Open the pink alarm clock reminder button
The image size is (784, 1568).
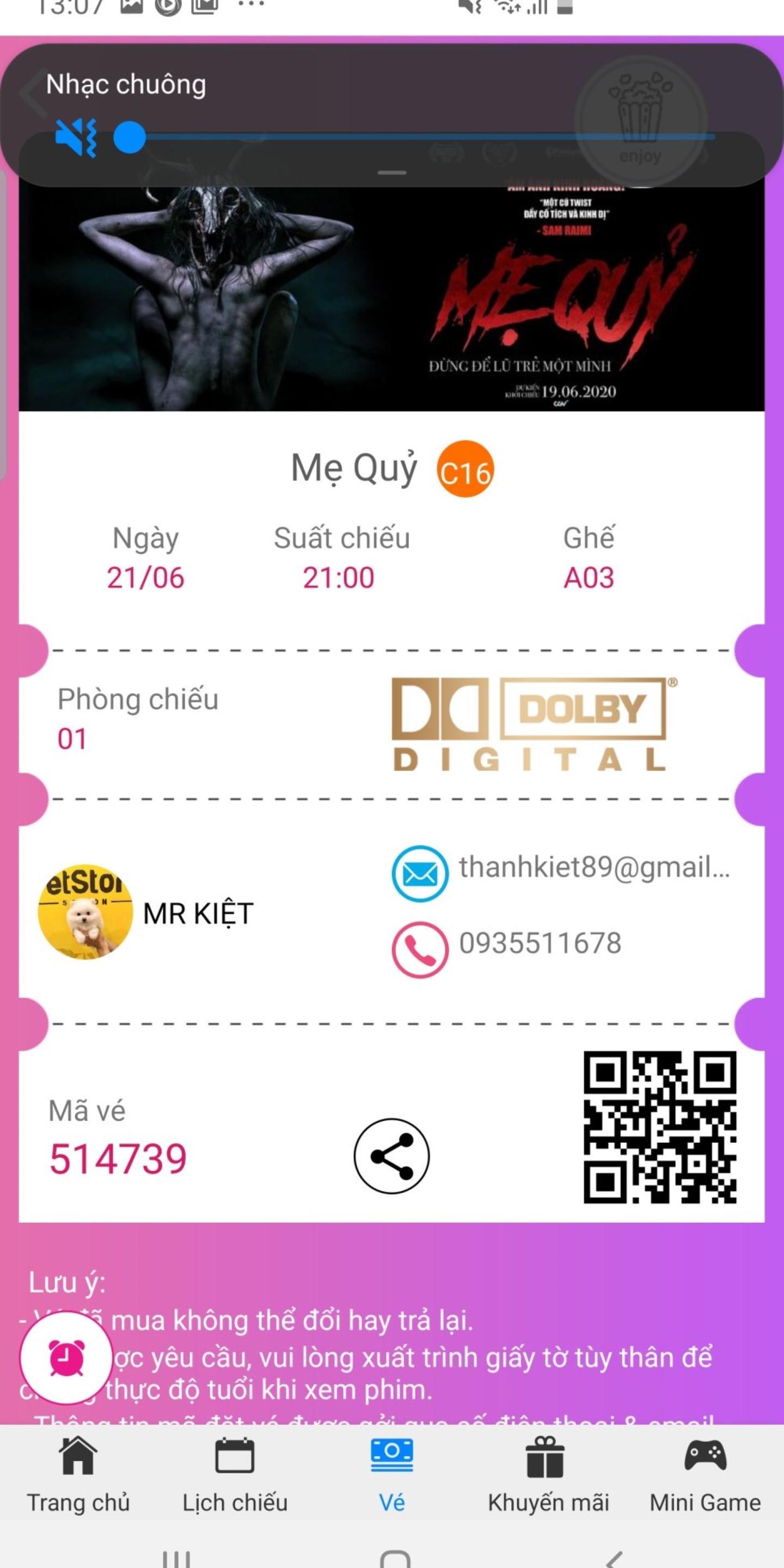(66, 1358)
